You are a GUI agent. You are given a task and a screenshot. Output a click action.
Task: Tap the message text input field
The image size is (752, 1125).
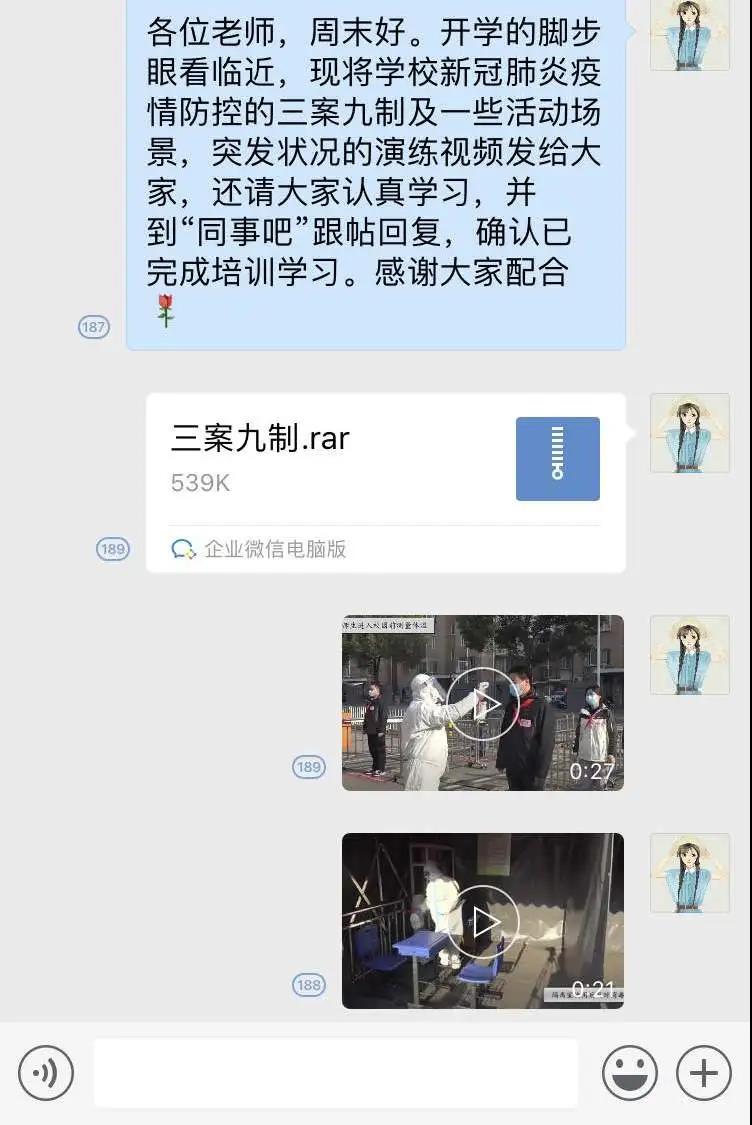coord(336,1073)
